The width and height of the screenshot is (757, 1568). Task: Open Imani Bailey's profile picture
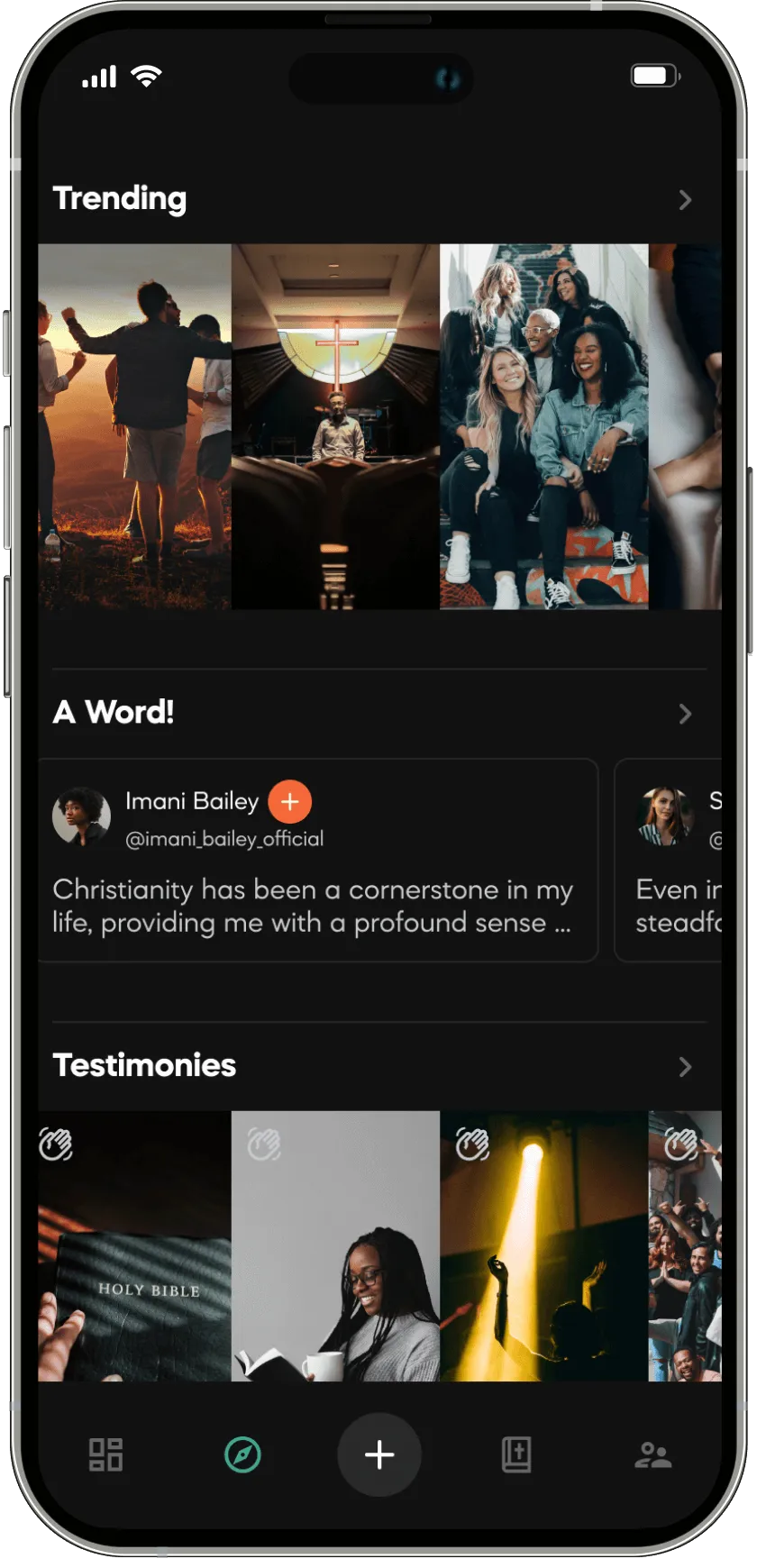(82, 817)
